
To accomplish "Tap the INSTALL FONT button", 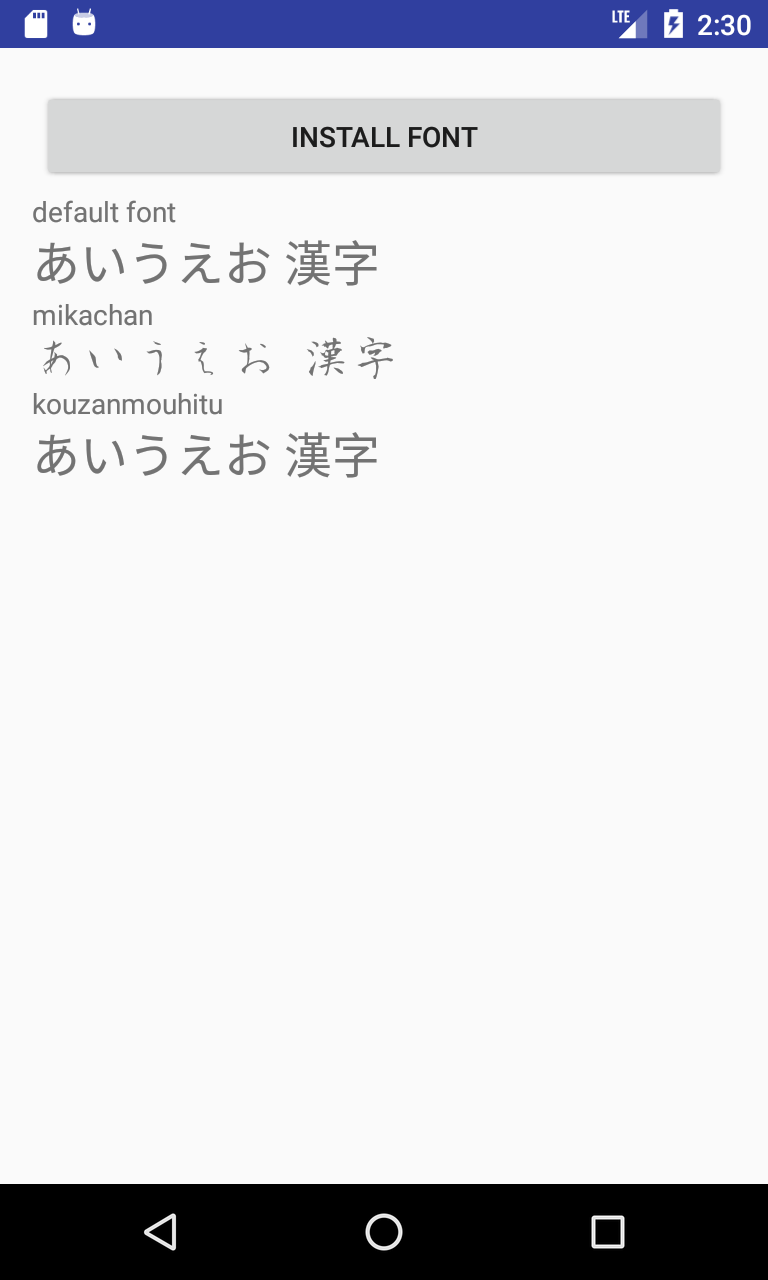I will tap(384, 136).
